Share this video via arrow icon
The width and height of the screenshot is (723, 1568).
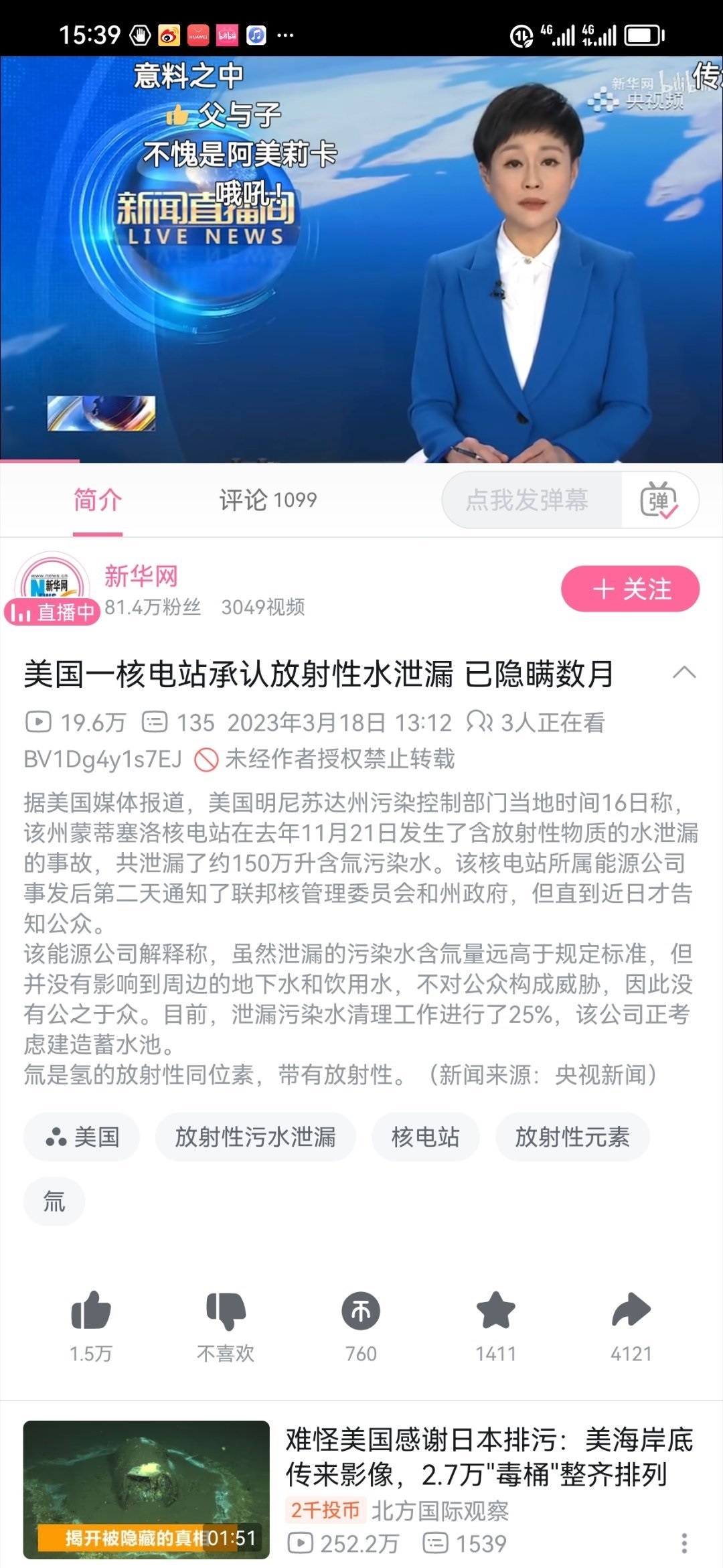click(x=631, y=1311)
